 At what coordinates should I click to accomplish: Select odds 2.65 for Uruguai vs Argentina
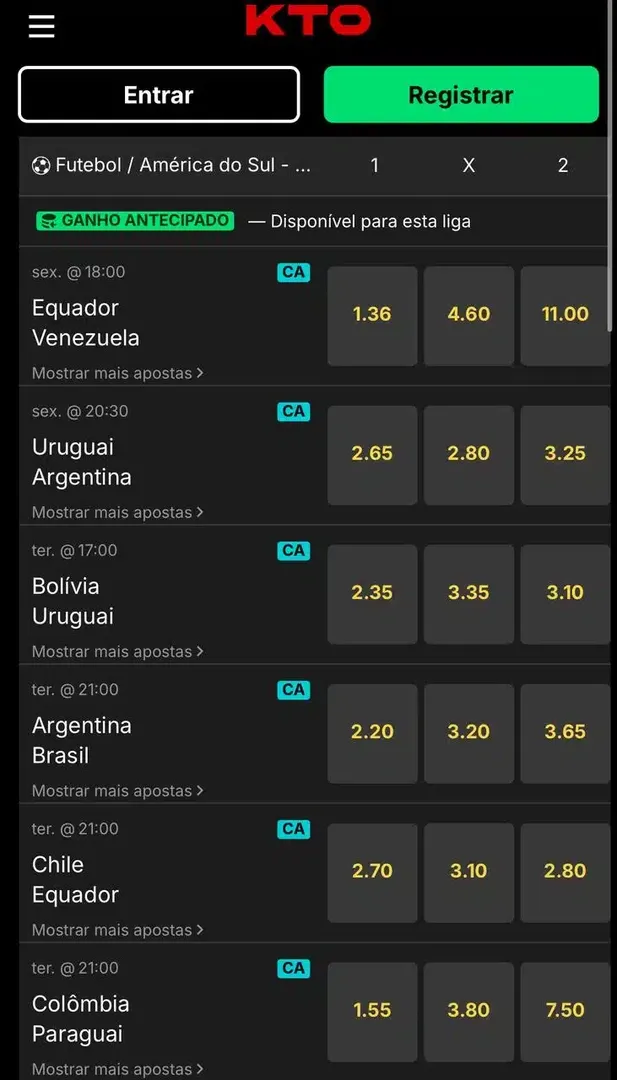tap(372, 453)
